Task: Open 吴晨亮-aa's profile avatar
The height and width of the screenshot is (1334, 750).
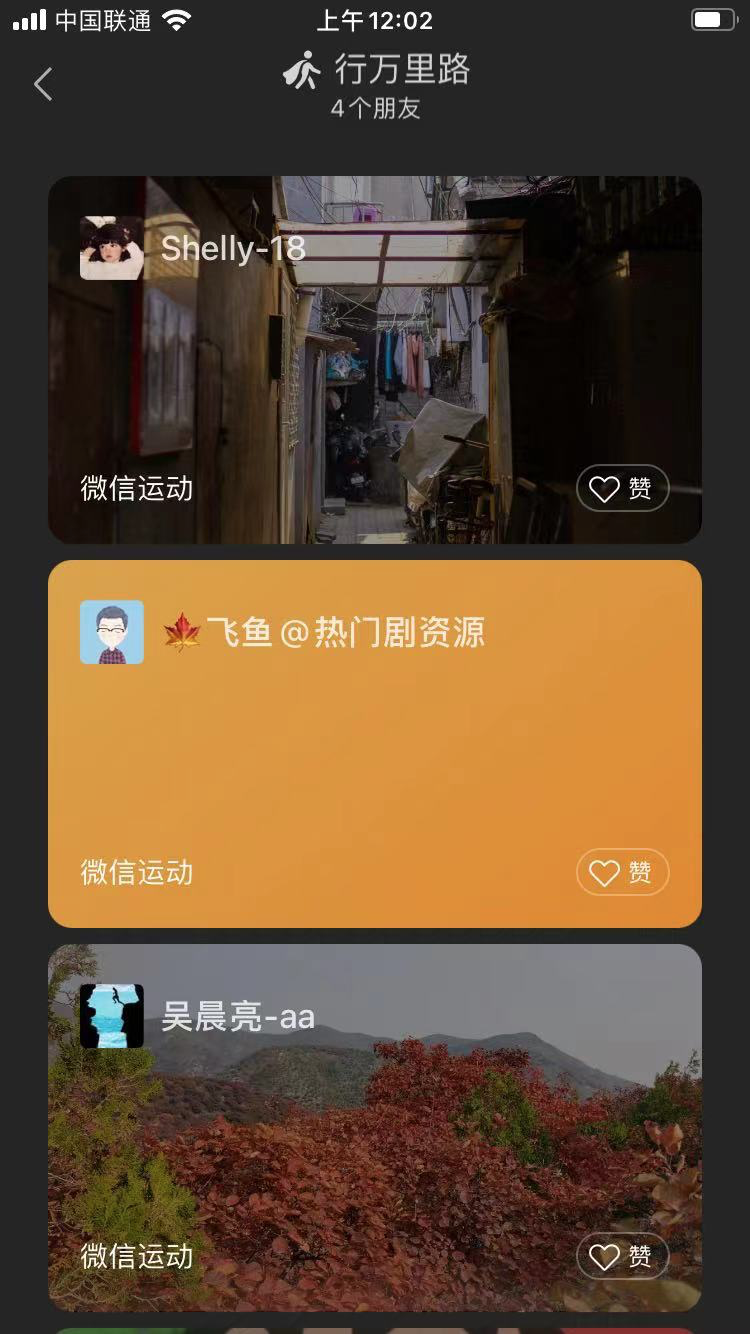Action: tap(112, 1016)
